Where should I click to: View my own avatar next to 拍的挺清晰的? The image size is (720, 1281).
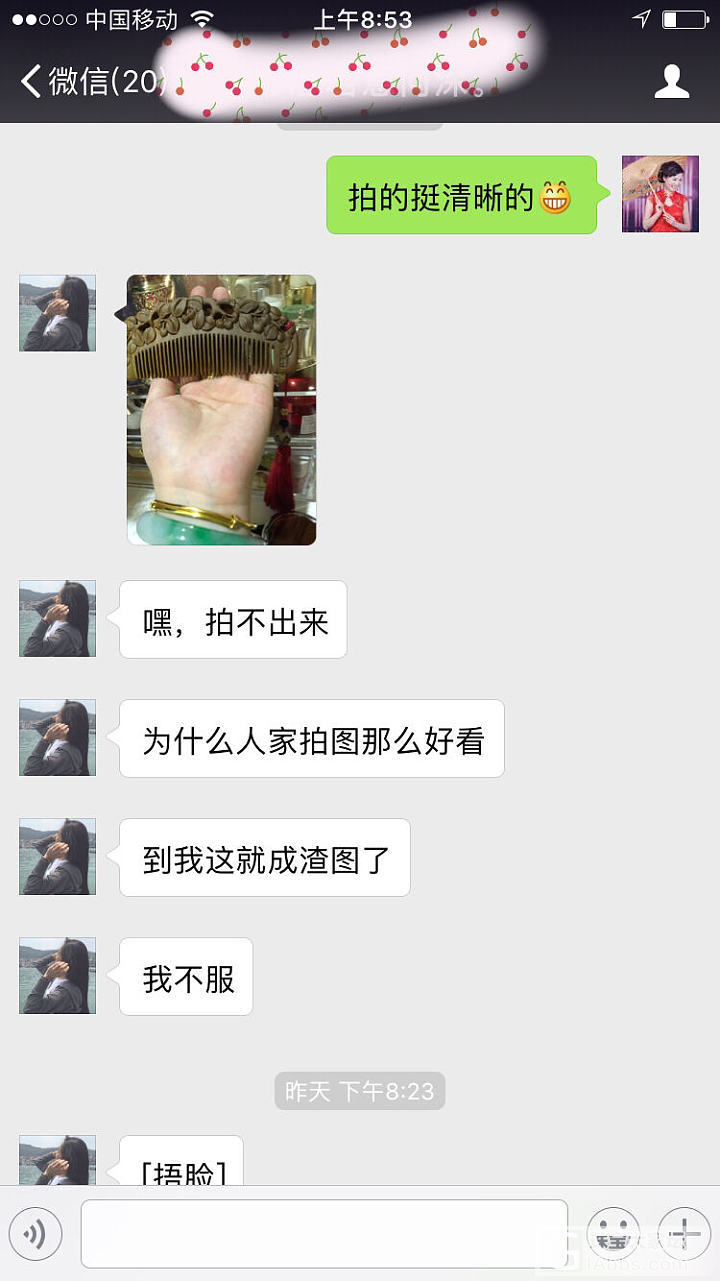pos(660,194)
